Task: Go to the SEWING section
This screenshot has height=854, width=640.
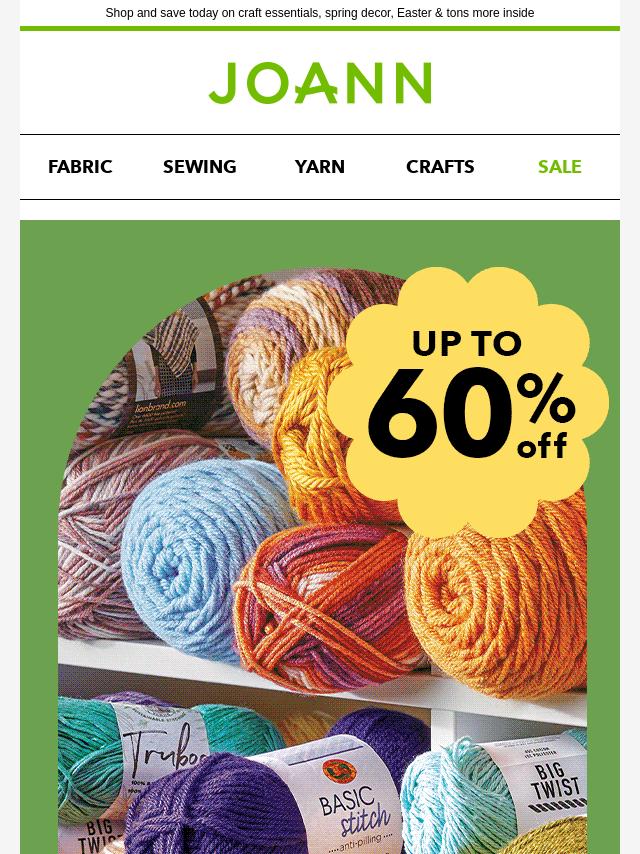Action: pyautogui.click(x=200, y=167)
